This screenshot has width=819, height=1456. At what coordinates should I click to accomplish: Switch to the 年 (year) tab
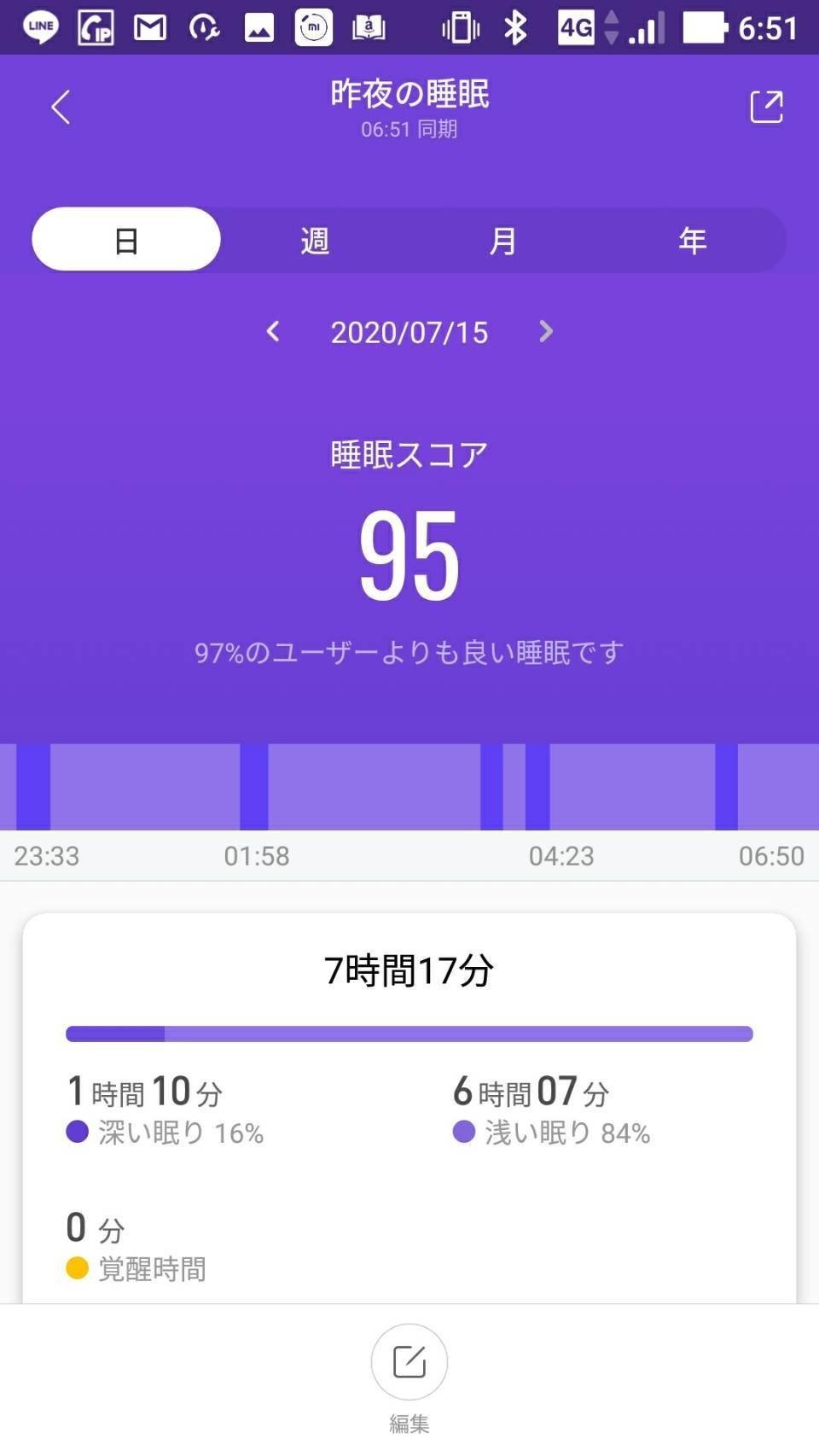[x=692, y=240]
